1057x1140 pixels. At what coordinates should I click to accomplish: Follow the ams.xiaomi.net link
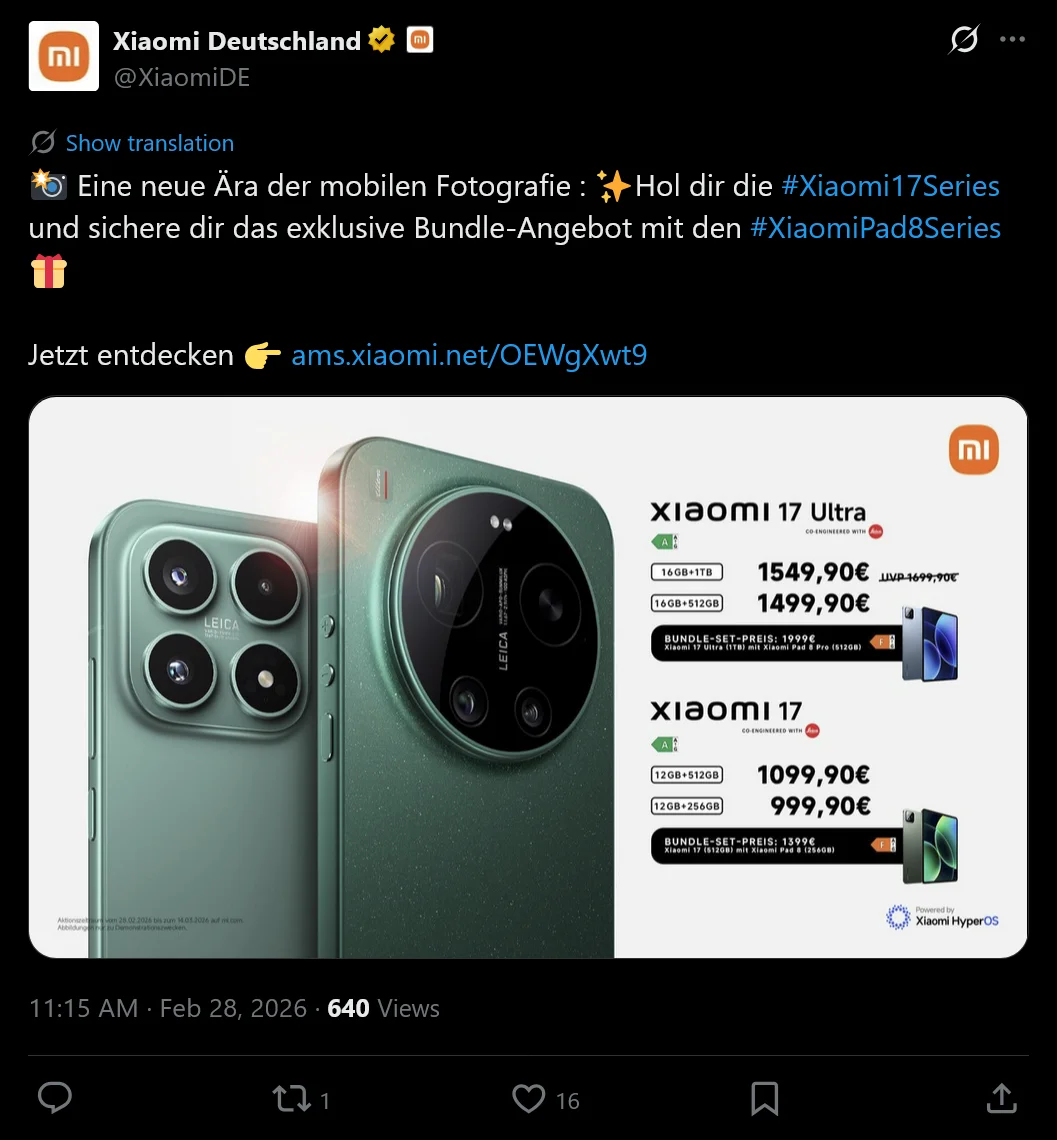[x=469, y=355]
